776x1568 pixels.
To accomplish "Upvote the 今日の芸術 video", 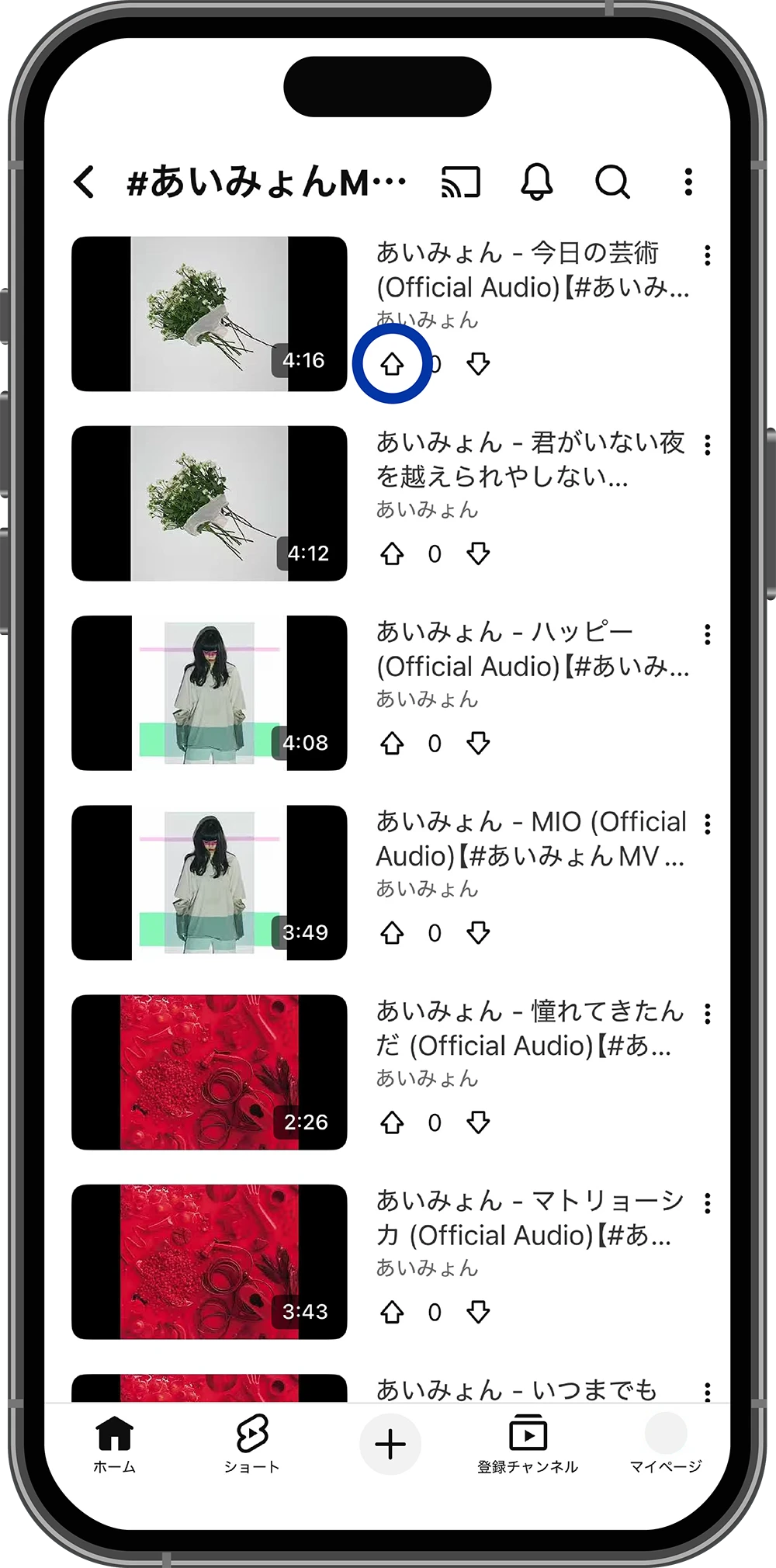I will [x=392, y=363].
